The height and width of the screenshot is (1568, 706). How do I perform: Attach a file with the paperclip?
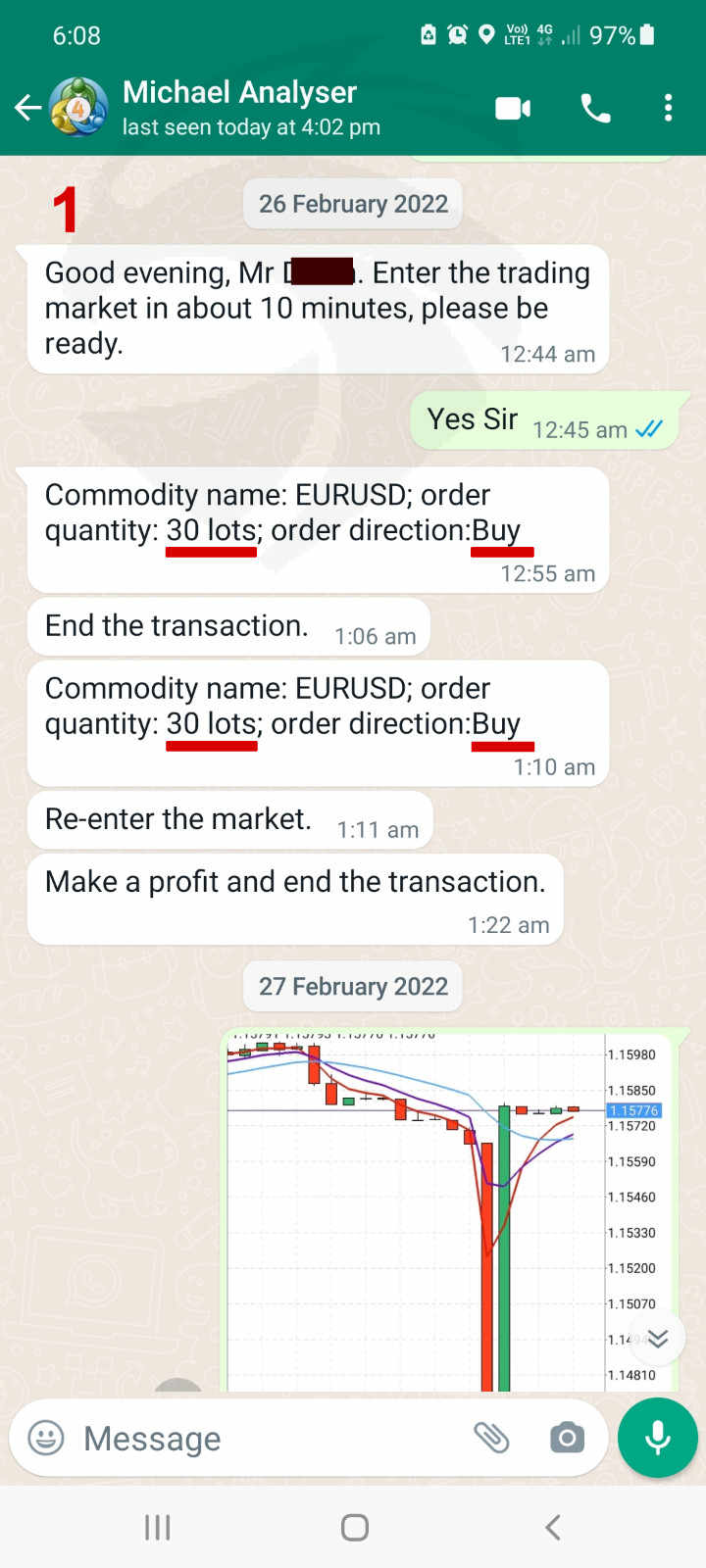491,1438
